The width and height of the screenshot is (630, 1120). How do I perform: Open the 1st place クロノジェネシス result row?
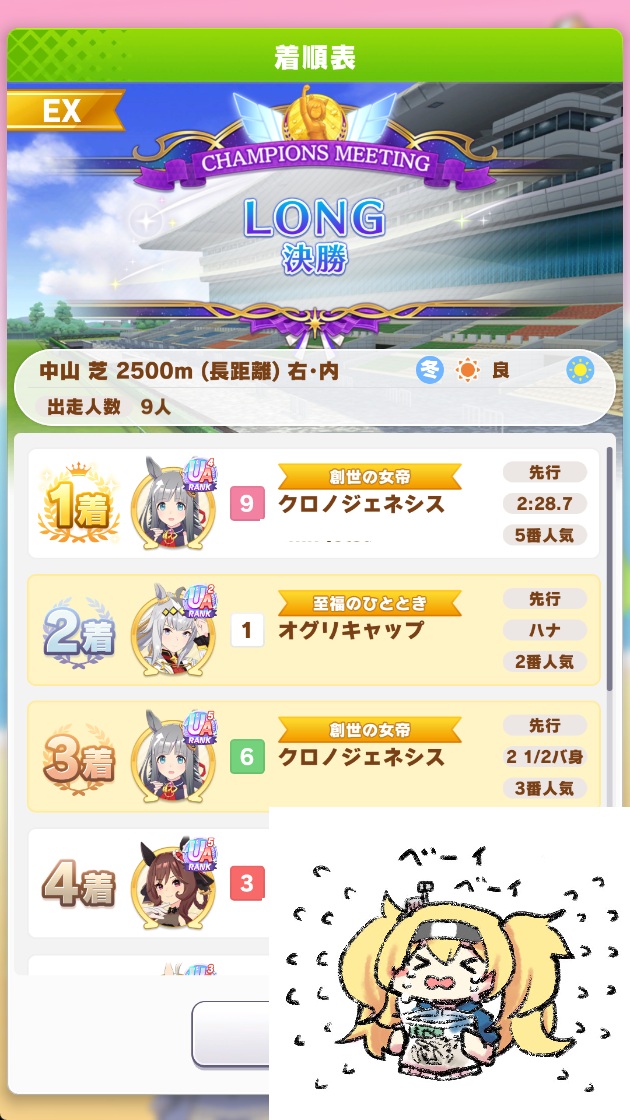314,503
